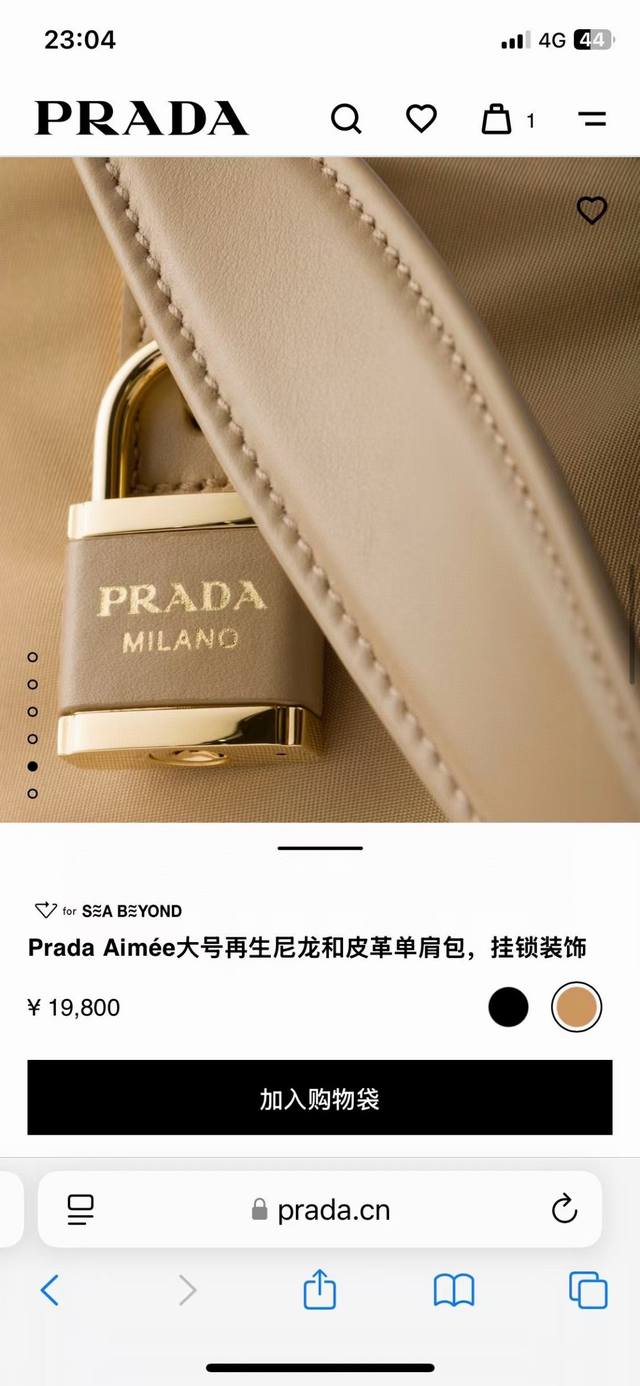This screenshot has height=1386, width=640.
Task: Open the wishlist heart in the header
Action: pyautogui.click(x=421, y=119)
